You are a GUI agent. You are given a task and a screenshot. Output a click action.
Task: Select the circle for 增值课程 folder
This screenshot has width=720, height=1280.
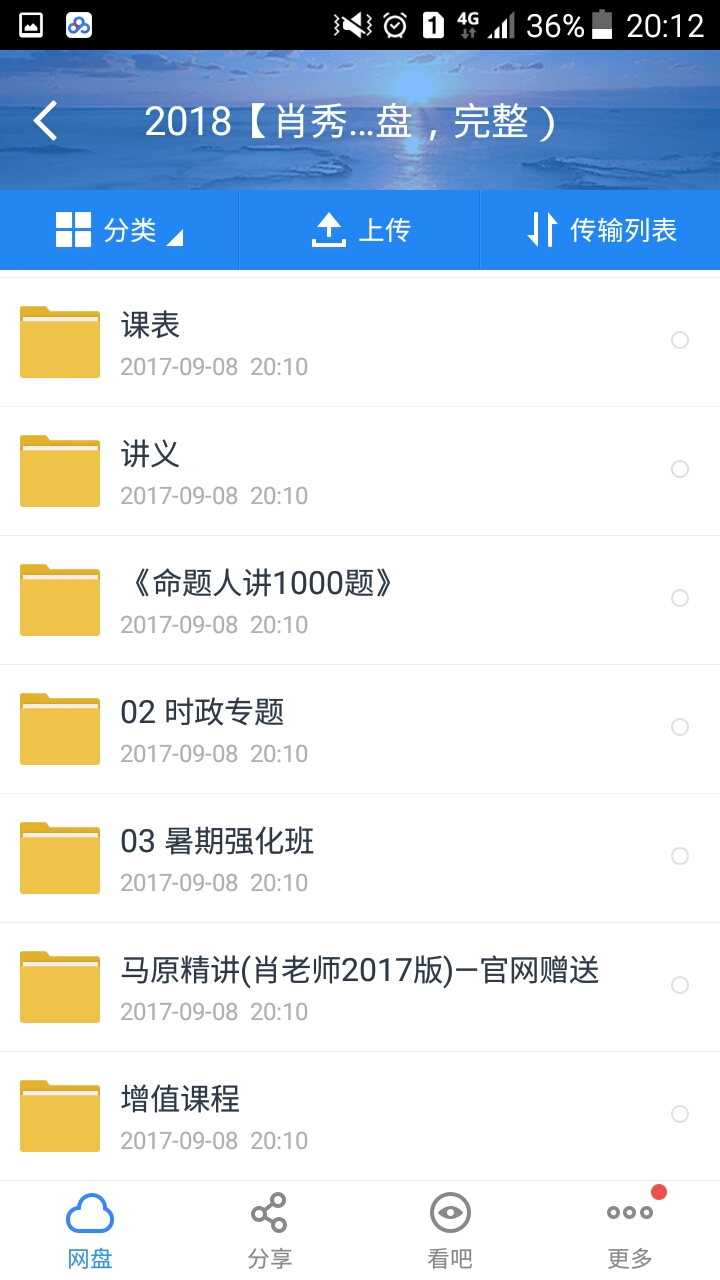tap(680, 1114)
